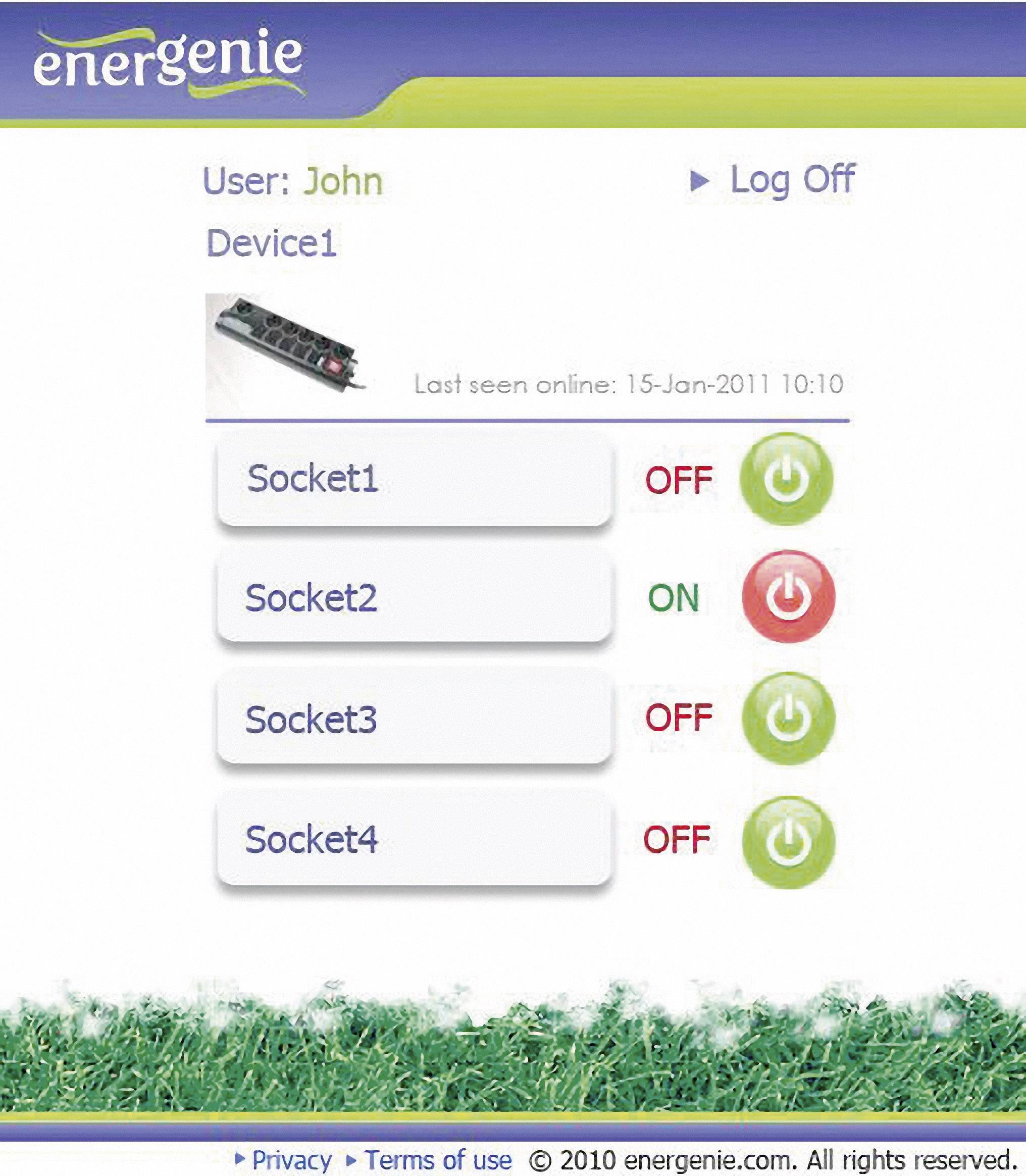Viewport: 1026px width, 1176px height.
Task: Turn on Socket3 power button
Action: click(788, 718)
